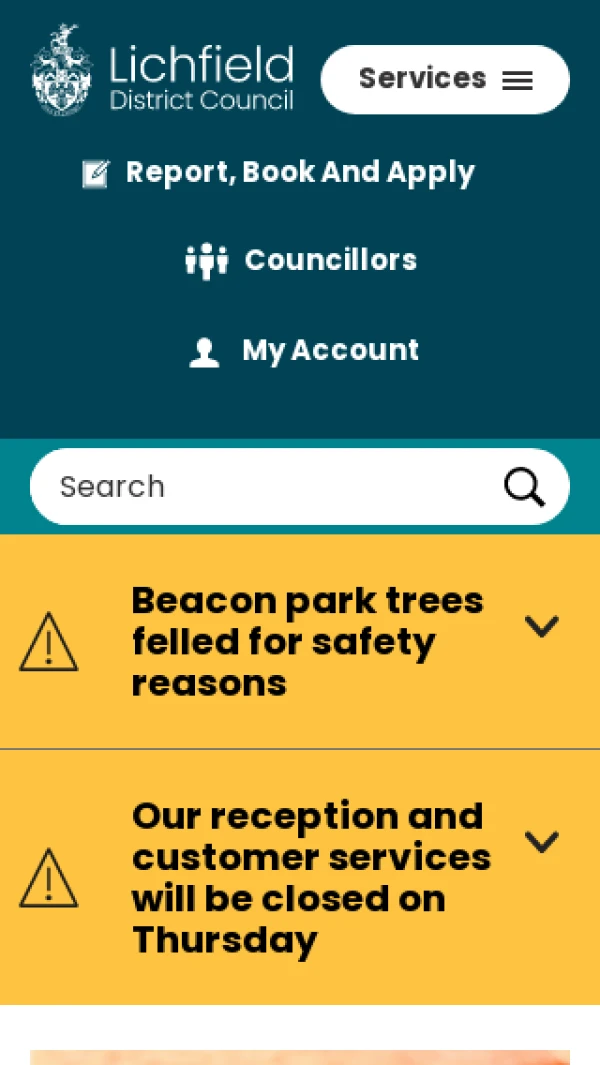Open the Councillors page
Screen dimensions: 600x1065
[301, 261]
